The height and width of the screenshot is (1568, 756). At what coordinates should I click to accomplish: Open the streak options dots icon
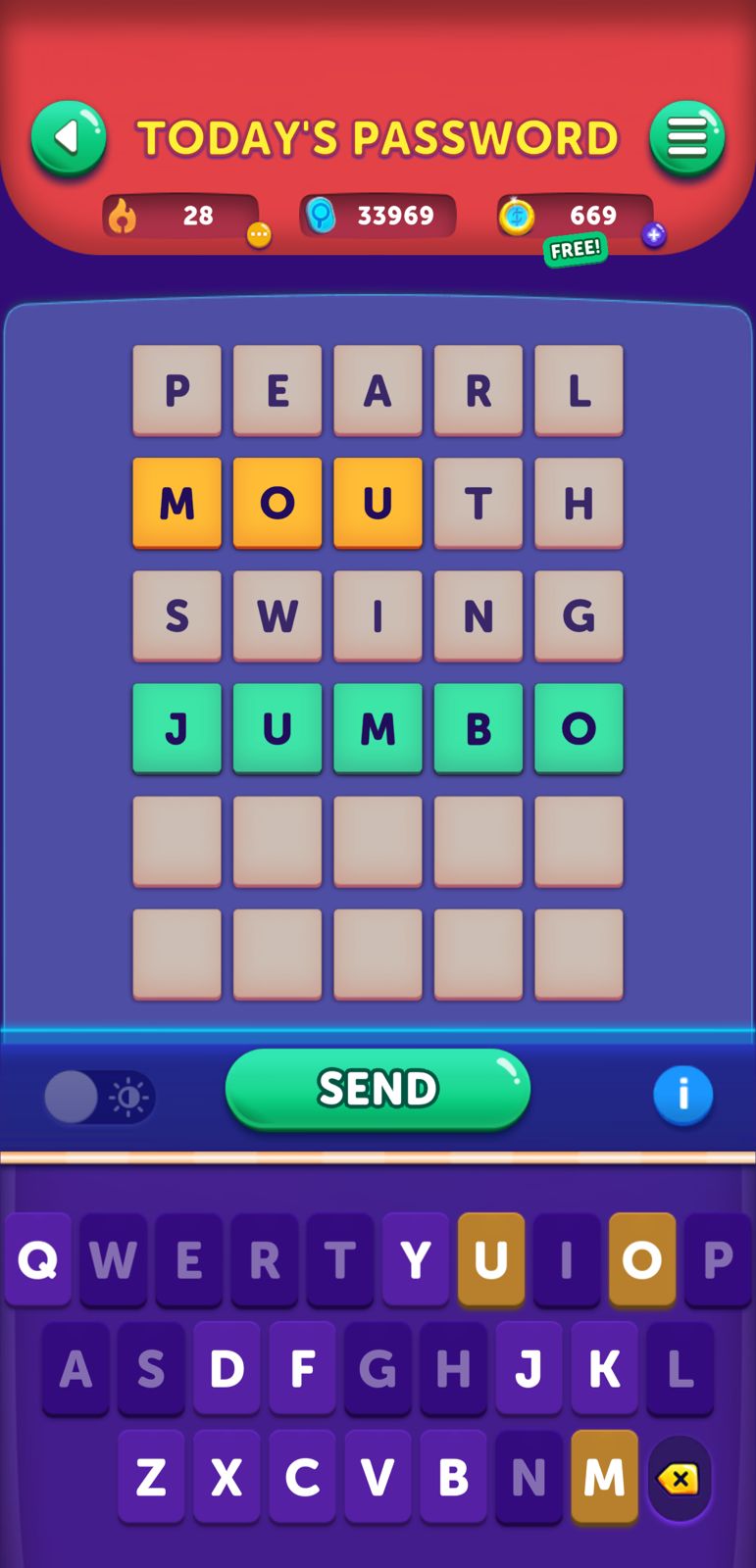(259, 235)
